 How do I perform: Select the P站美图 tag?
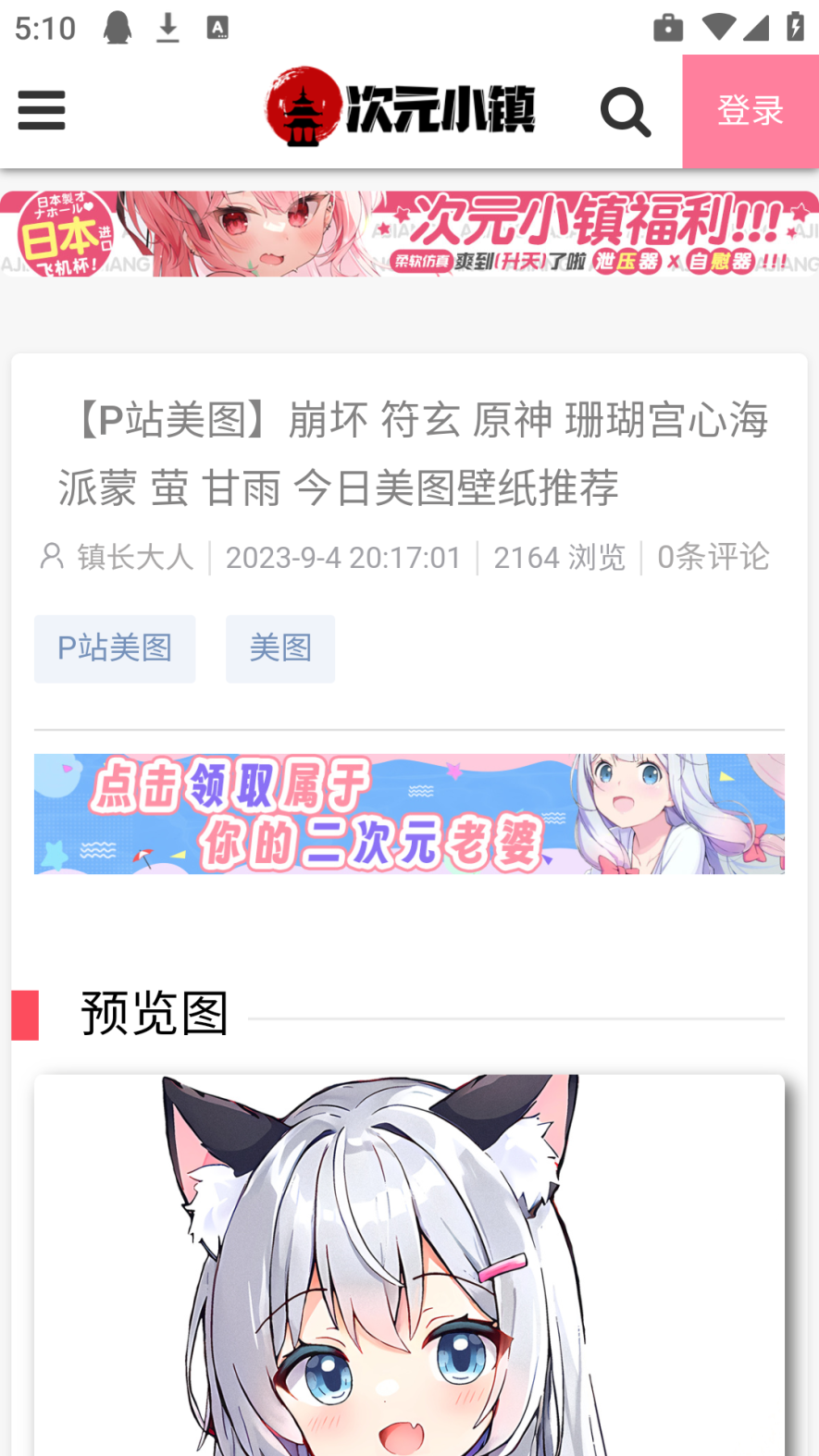click(x=115, y=648)
